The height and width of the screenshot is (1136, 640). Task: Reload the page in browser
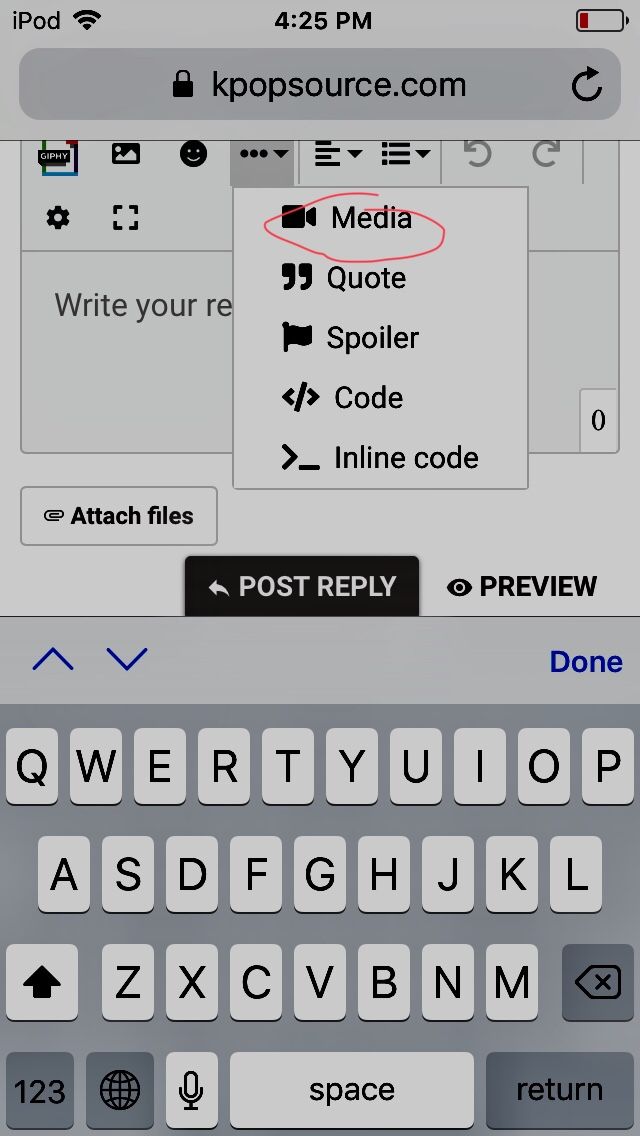586,85
